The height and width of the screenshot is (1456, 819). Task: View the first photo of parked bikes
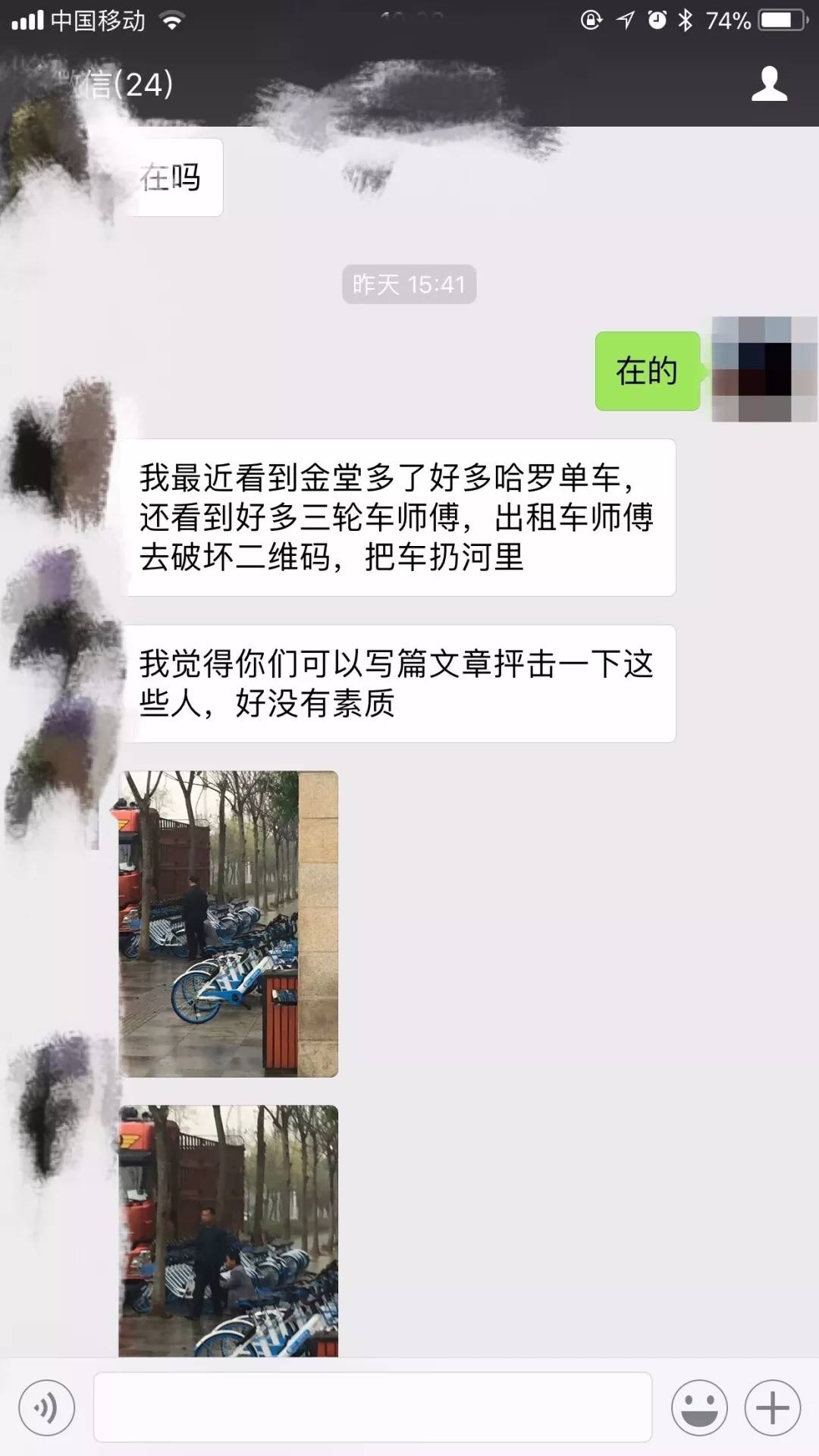point(228,924)
